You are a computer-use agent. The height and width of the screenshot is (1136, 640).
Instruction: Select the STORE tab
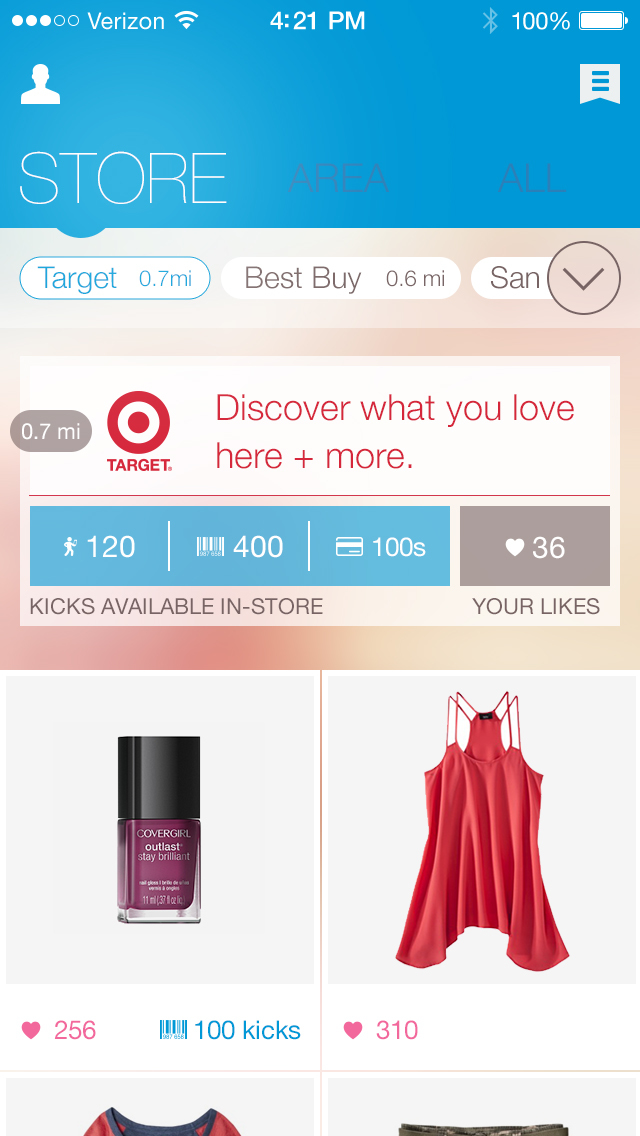(x=123, y=178)
